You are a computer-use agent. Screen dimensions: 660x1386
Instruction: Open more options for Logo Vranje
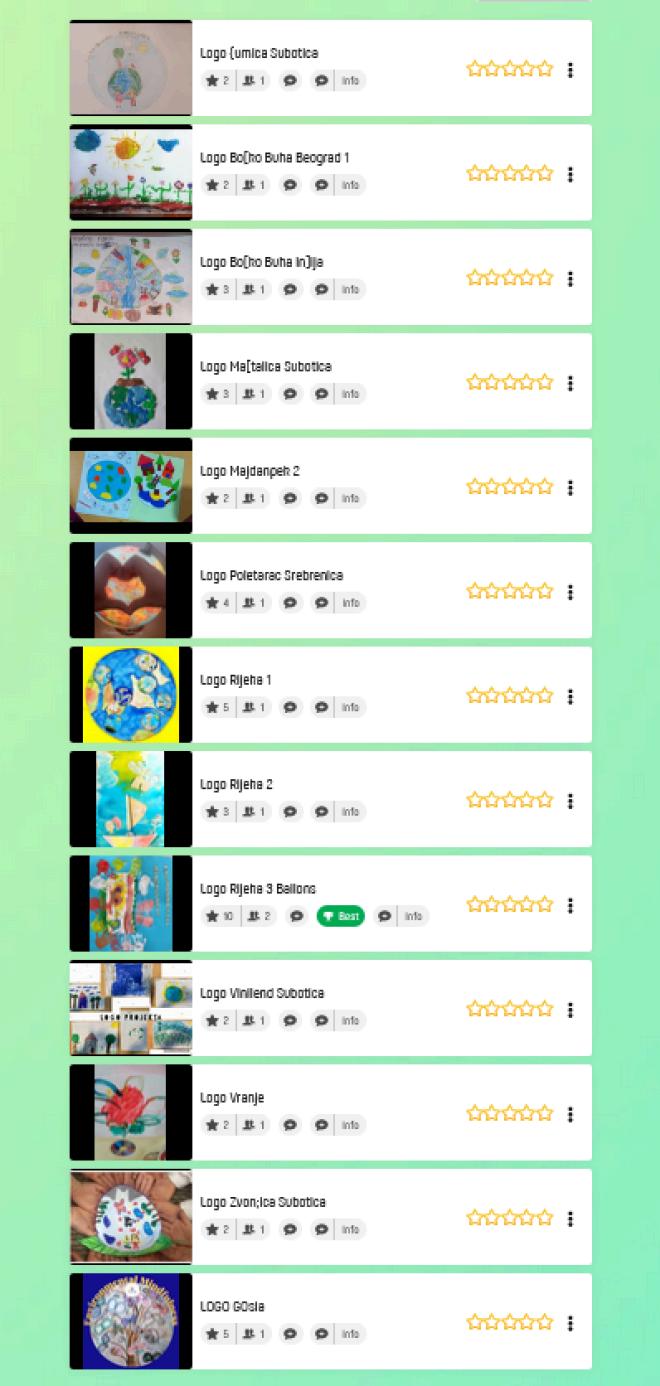click(570, 1114)
